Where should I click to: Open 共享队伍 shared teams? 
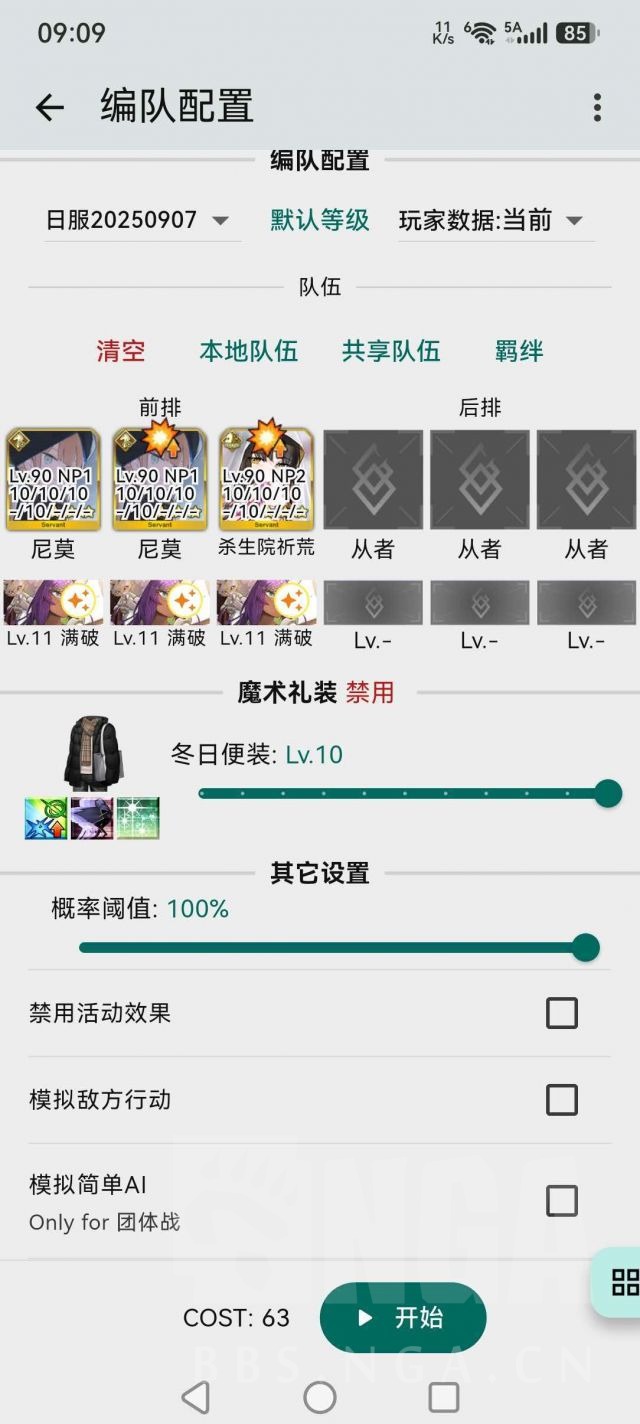tap(391, 351)
